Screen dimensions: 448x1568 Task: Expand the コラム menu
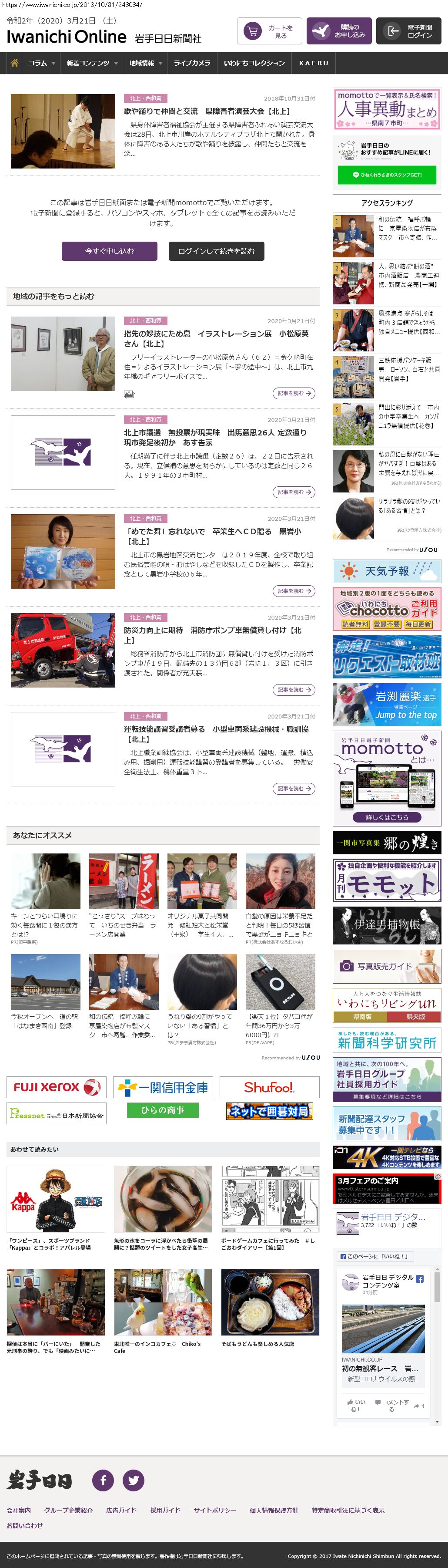[x=41, y=63]
